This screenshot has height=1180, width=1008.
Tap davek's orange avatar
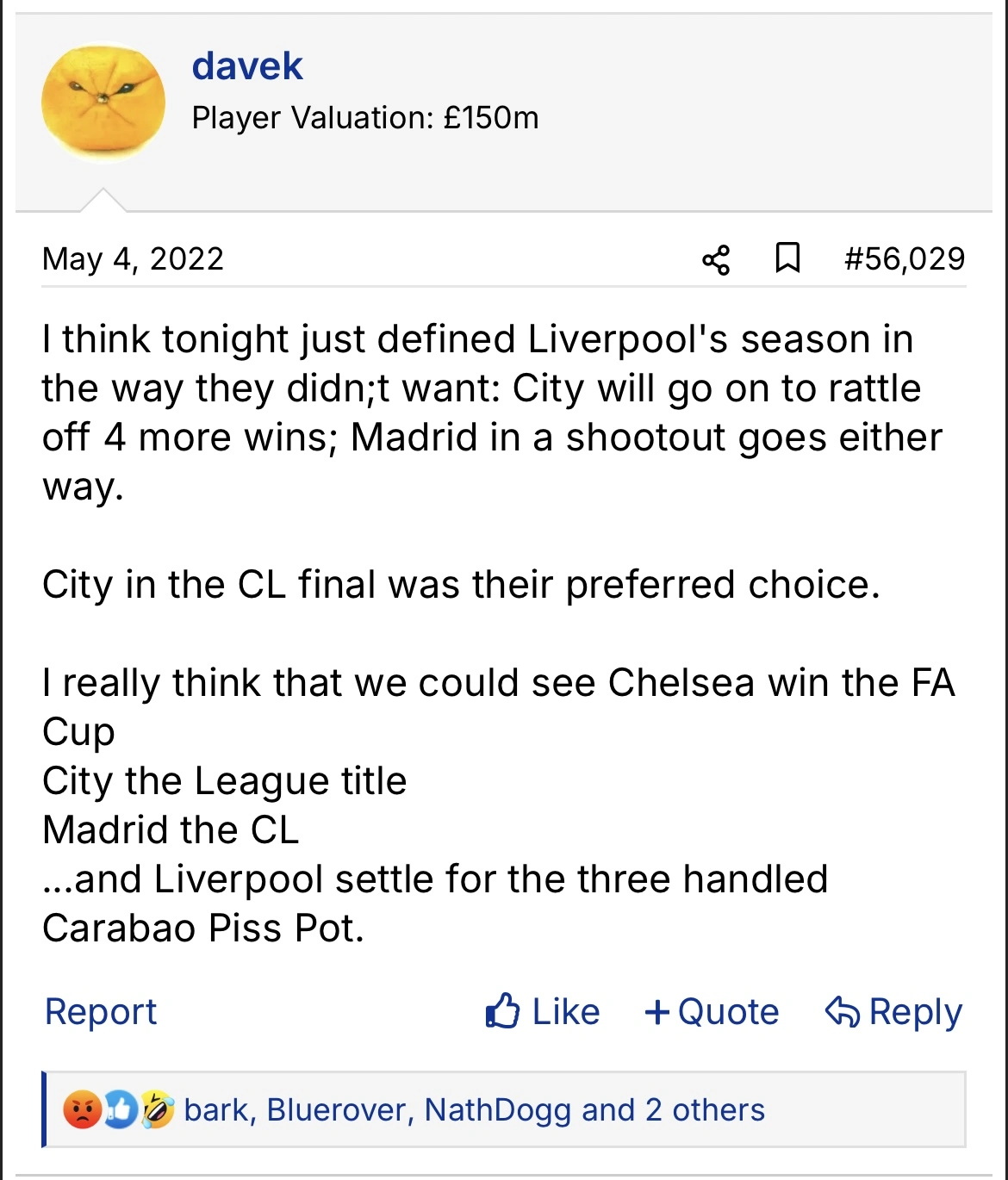103,103
